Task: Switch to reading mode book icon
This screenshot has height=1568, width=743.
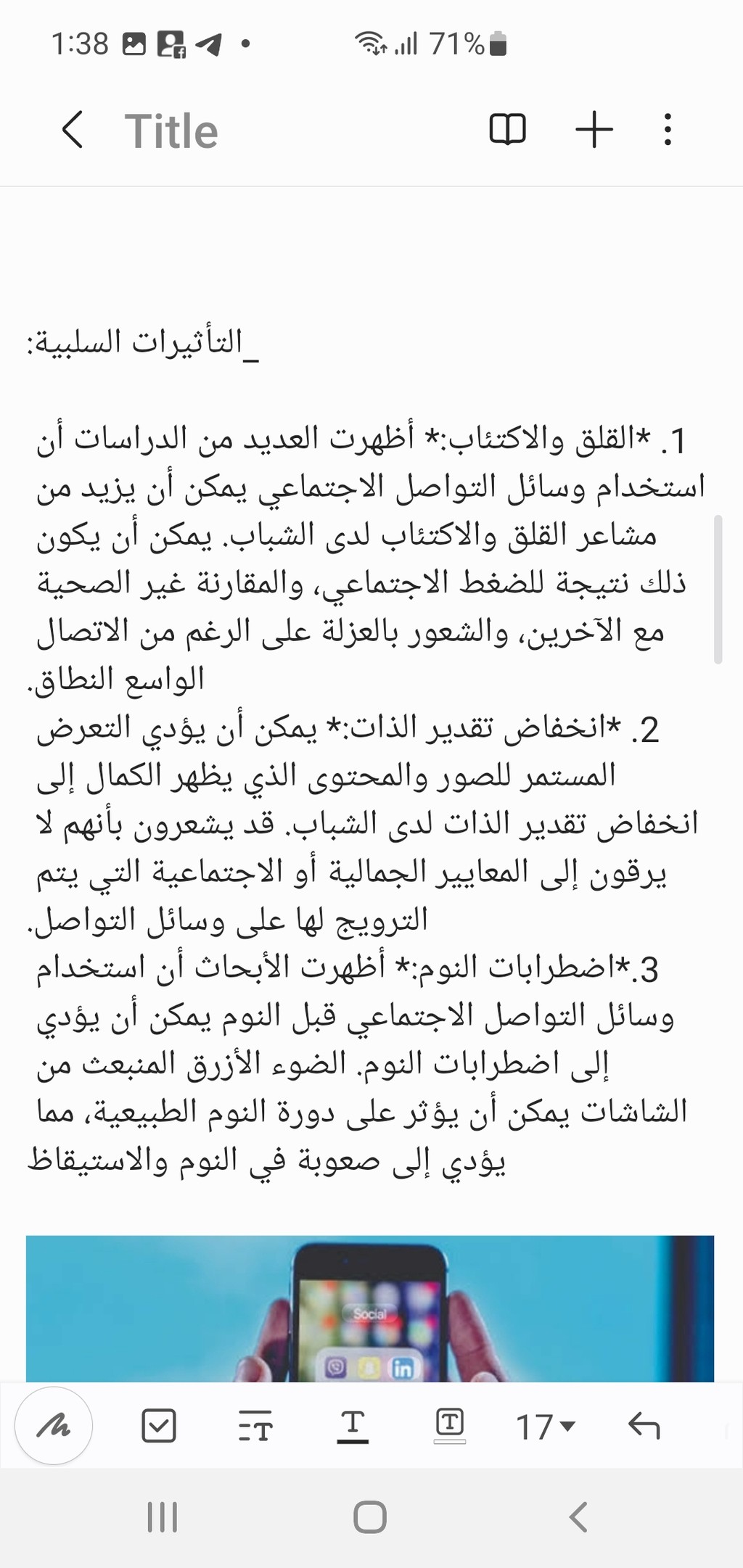Action: (508, 131)
